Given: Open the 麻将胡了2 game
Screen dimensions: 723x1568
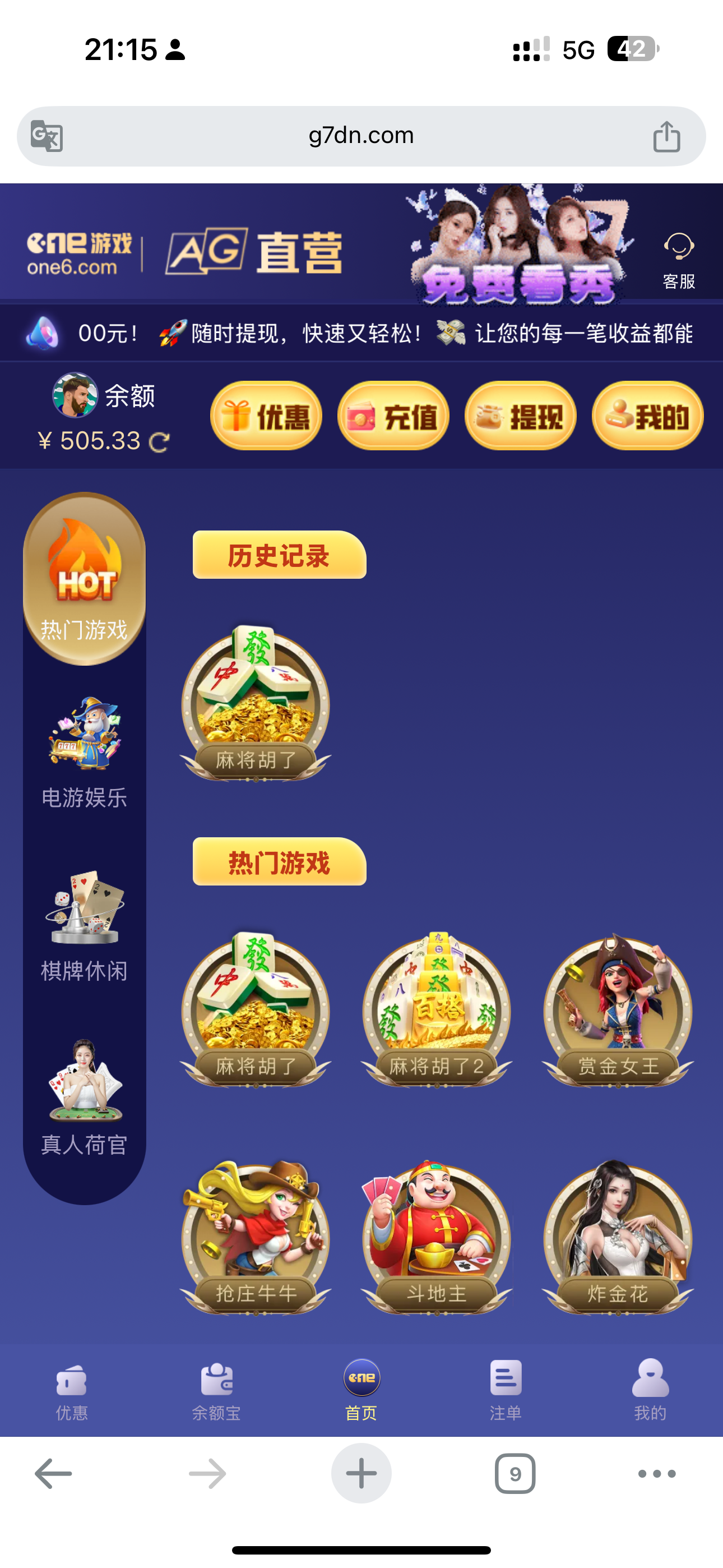Looking at the screenshot, I should [437, 1011].
